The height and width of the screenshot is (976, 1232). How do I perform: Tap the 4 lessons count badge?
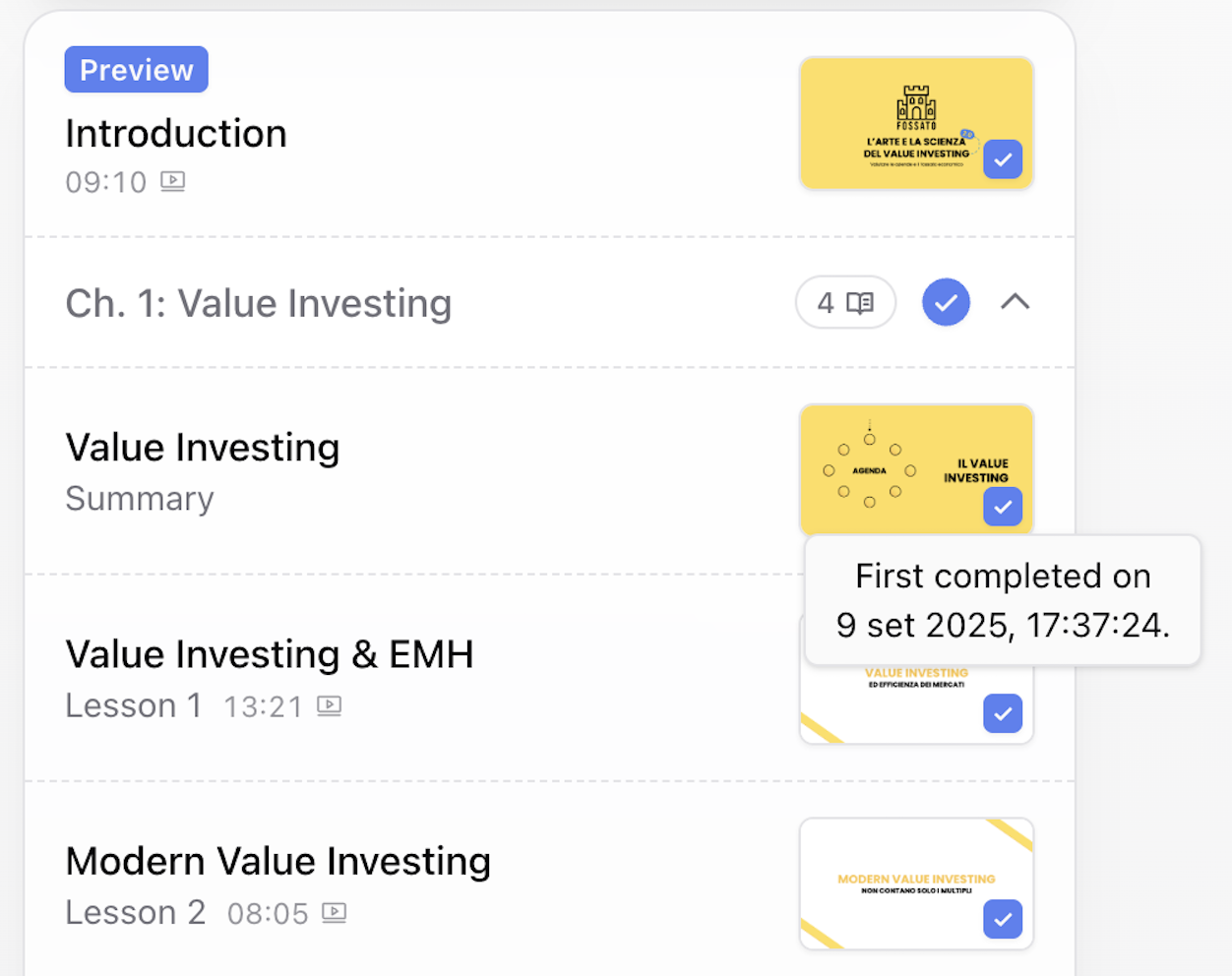coord(845,302)
